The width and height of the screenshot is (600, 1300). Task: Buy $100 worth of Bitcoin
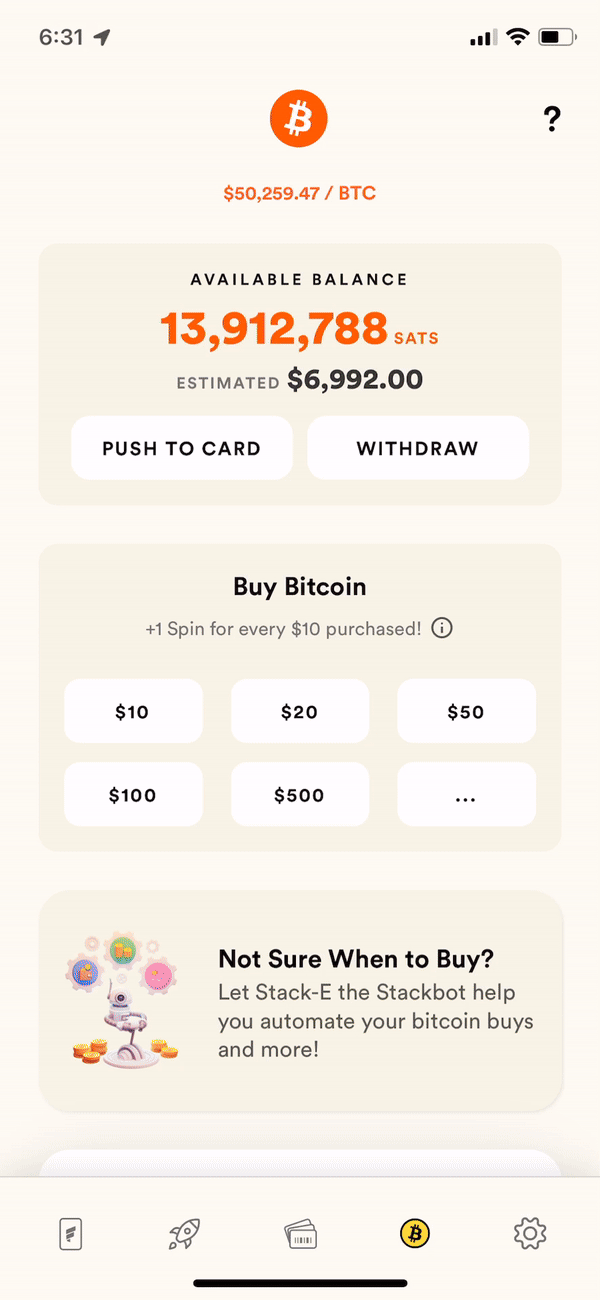133,796
